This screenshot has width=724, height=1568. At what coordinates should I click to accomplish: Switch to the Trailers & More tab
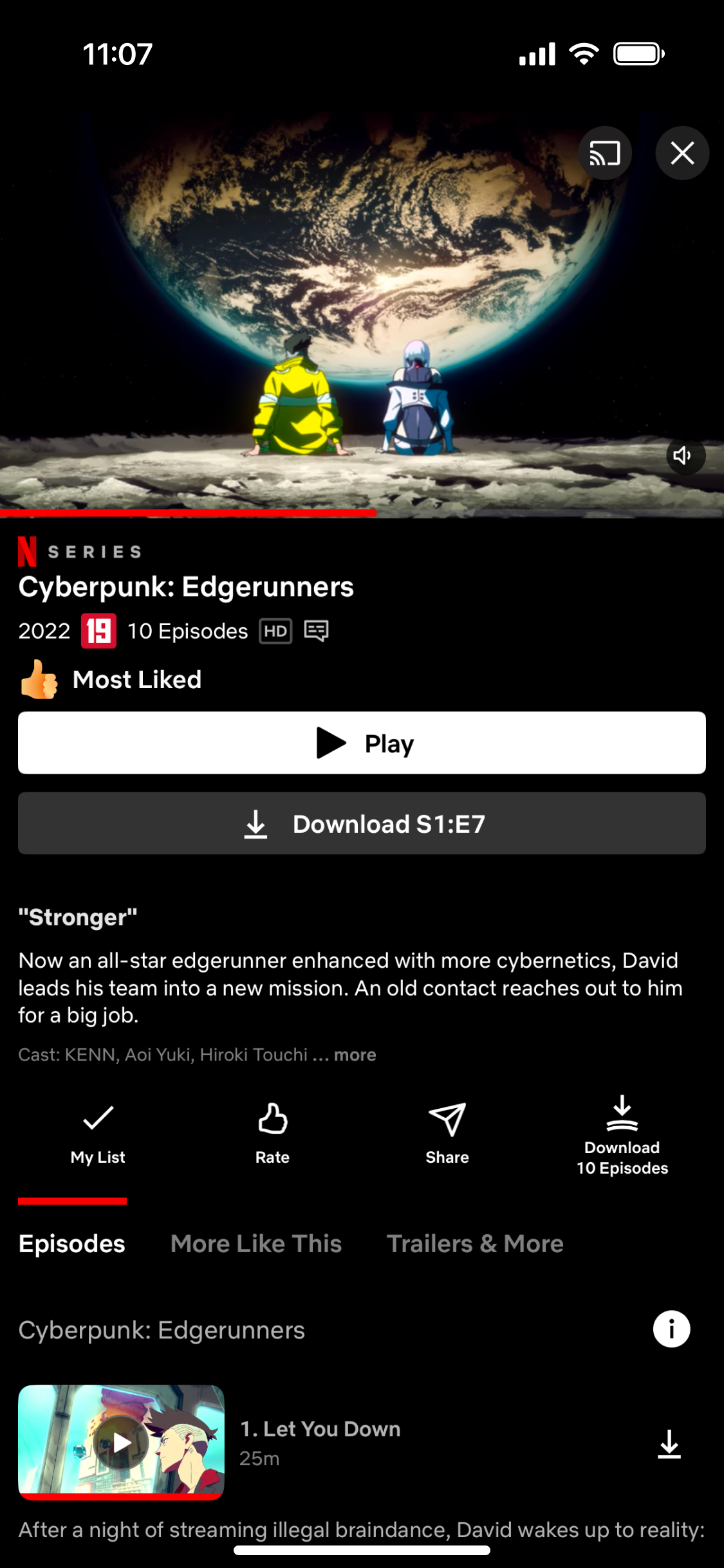pos(475,1244)
